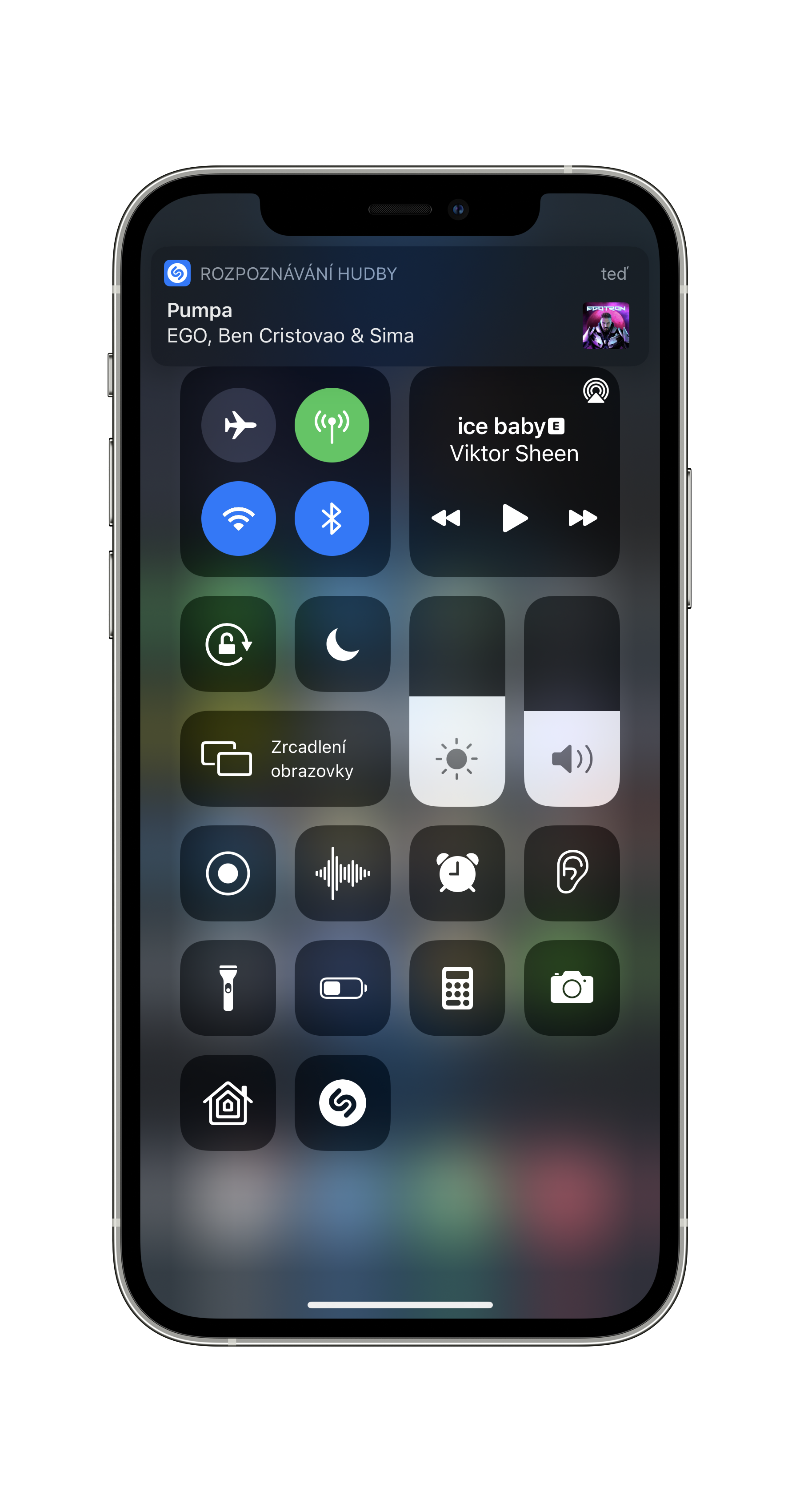Toggle low power mode
The width and height of the screenshot is (800, 1512).
(342, 988)
